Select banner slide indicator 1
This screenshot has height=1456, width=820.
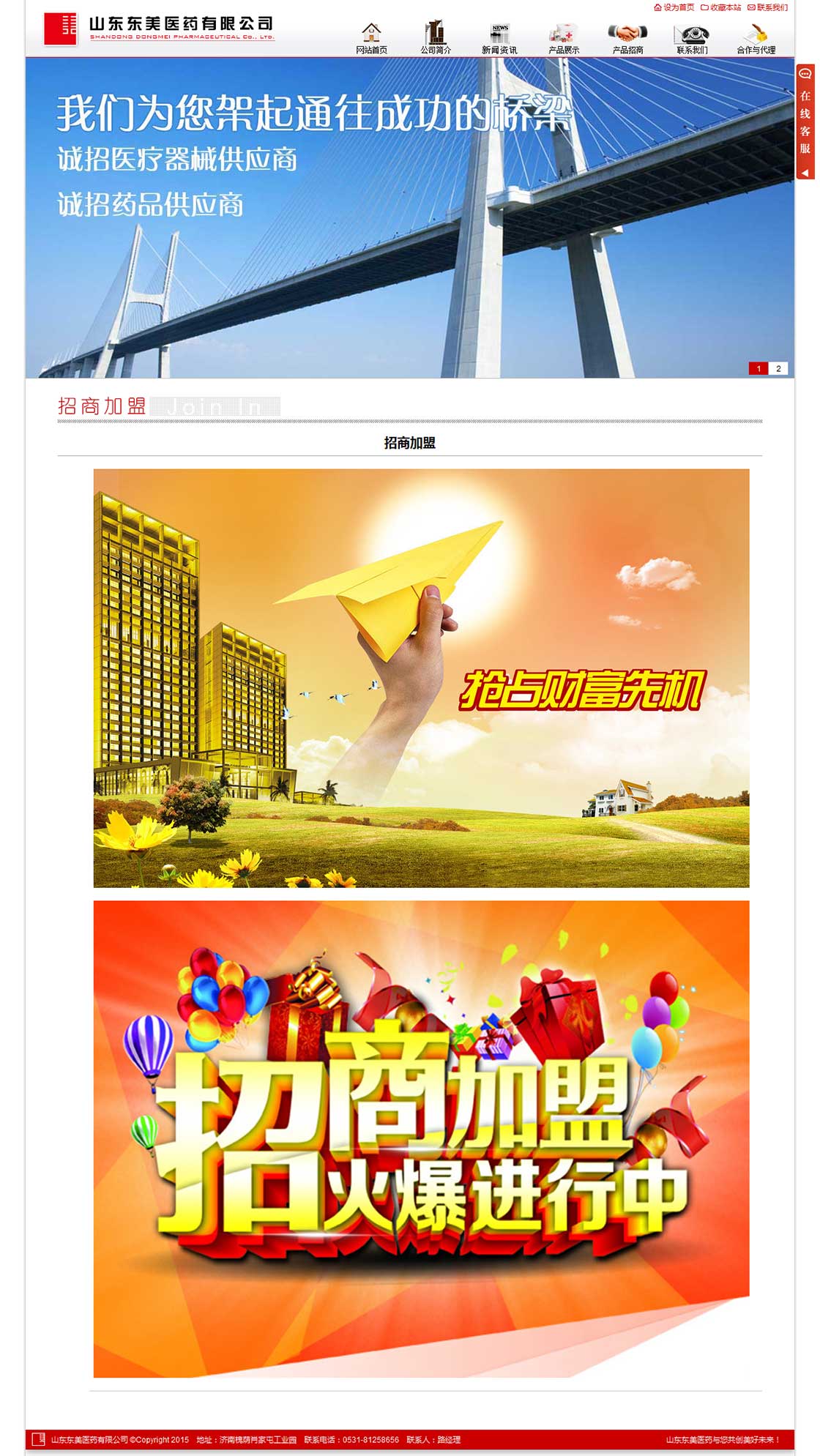click(758, 369)
